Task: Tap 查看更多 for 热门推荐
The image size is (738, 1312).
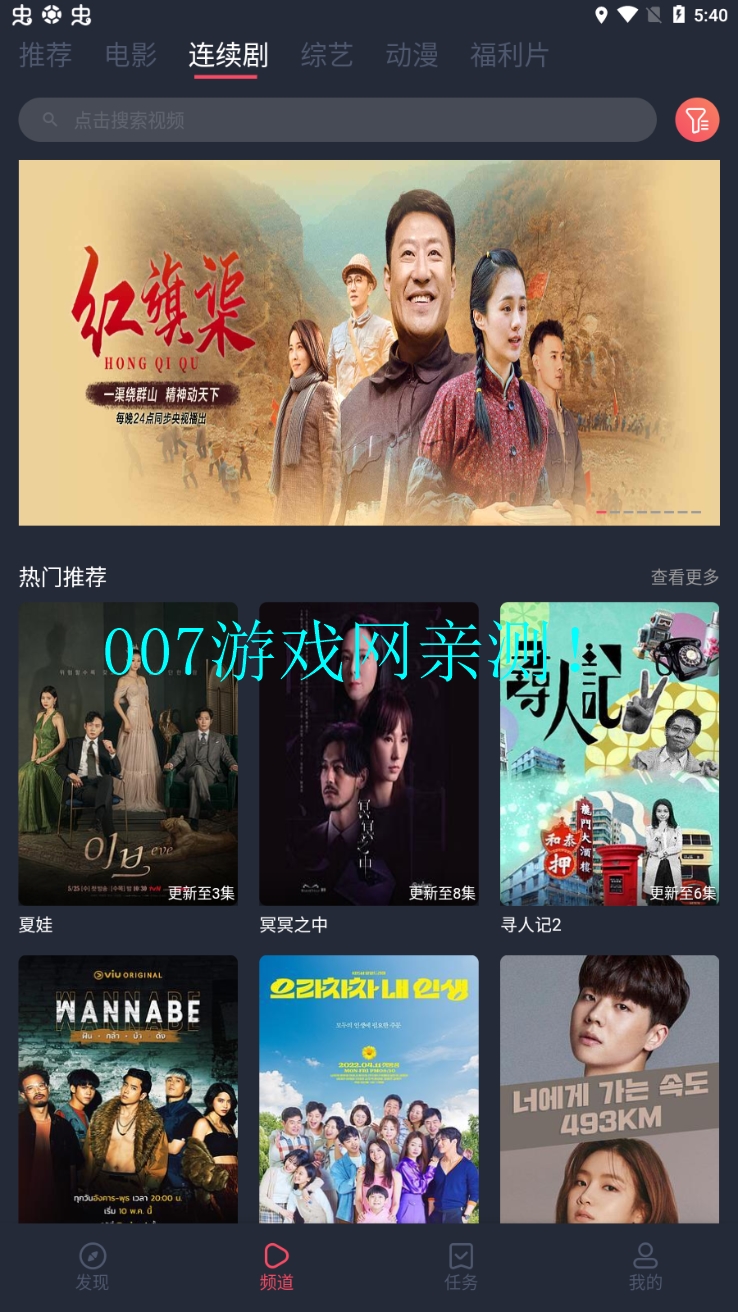Action: (685, 577)
